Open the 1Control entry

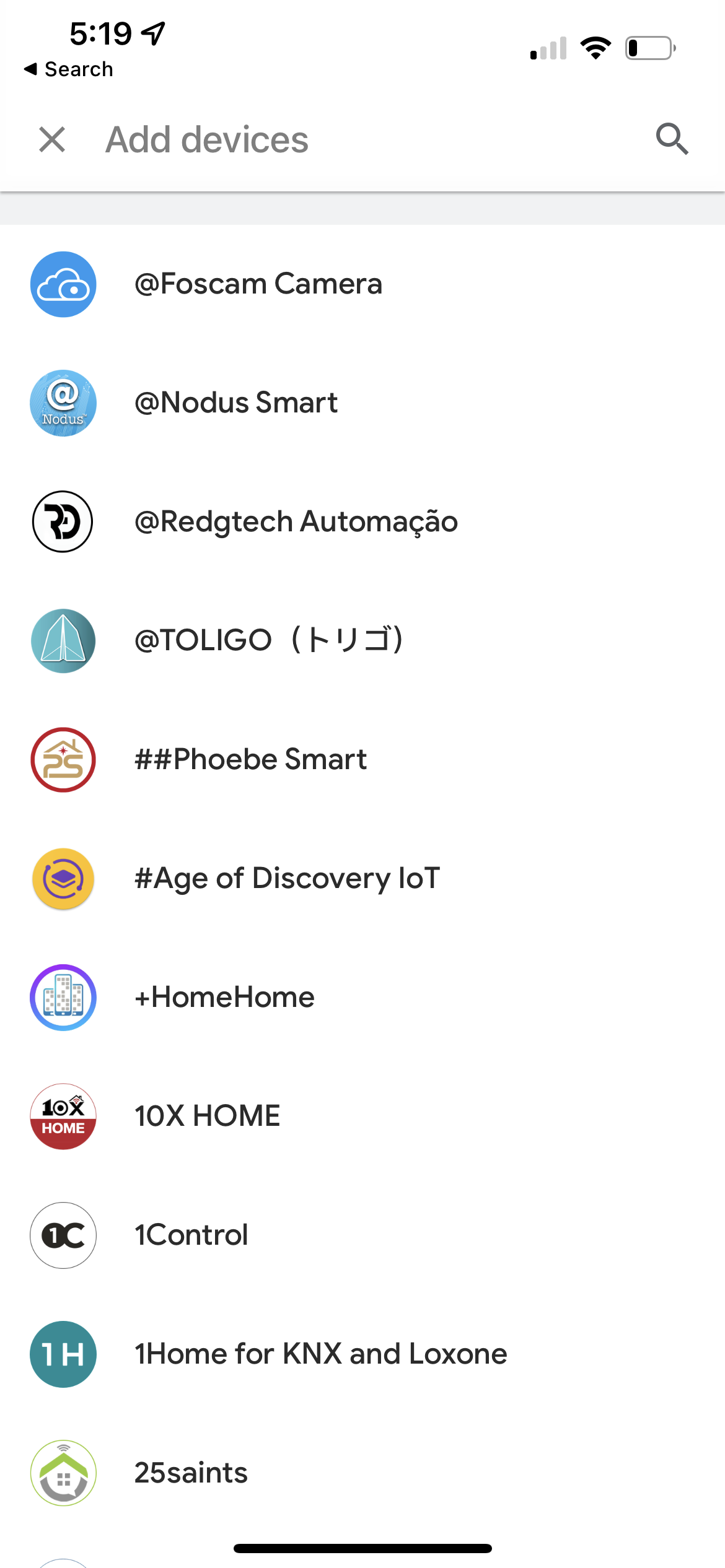[191, 1235]
